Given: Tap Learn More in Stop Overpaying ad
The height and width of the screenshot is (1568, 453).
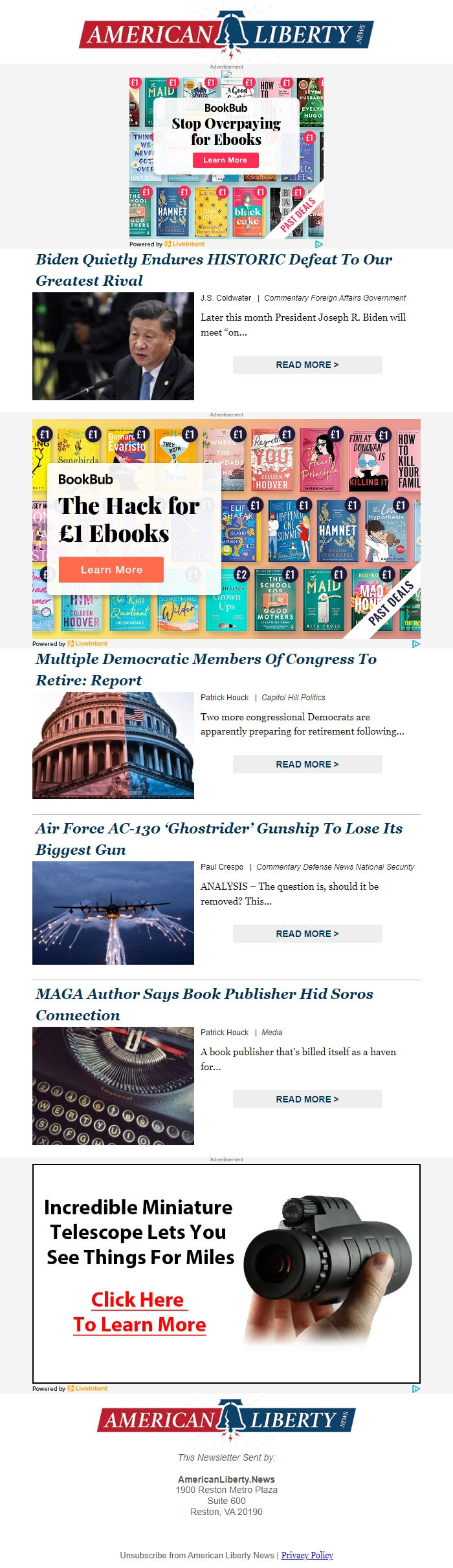Looking at the screenshot, I should point(225,160).
